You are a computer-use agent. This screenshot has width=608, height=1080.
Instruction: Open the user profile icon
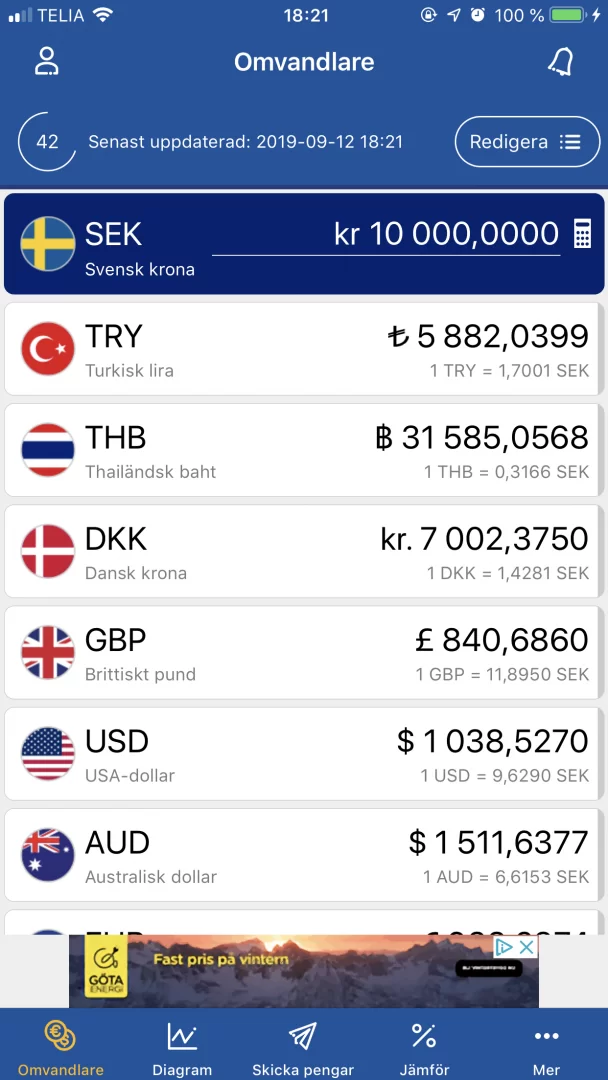click(x=46, y=61)
